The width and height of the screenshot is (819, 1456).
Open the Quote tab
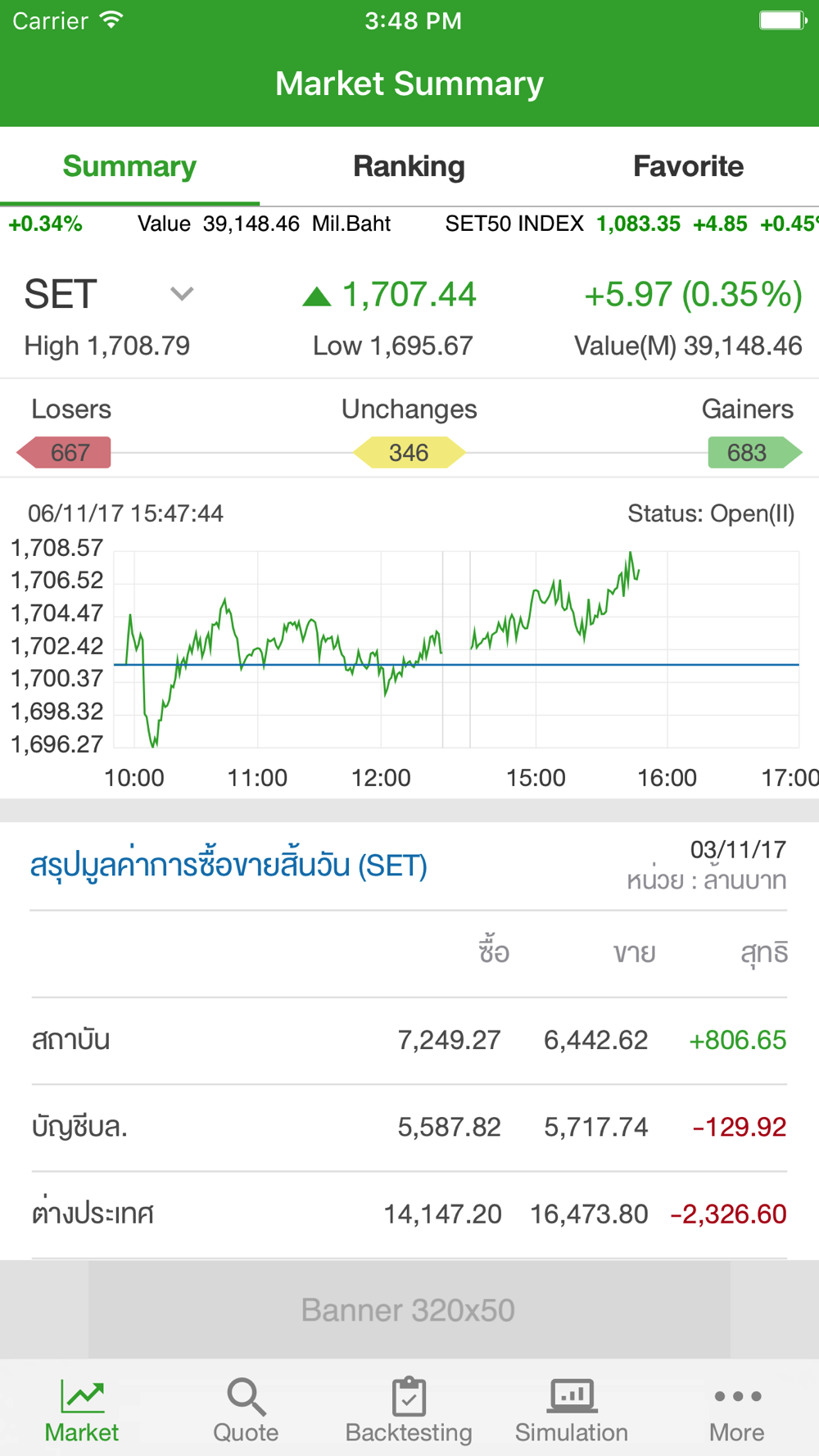246,1409
